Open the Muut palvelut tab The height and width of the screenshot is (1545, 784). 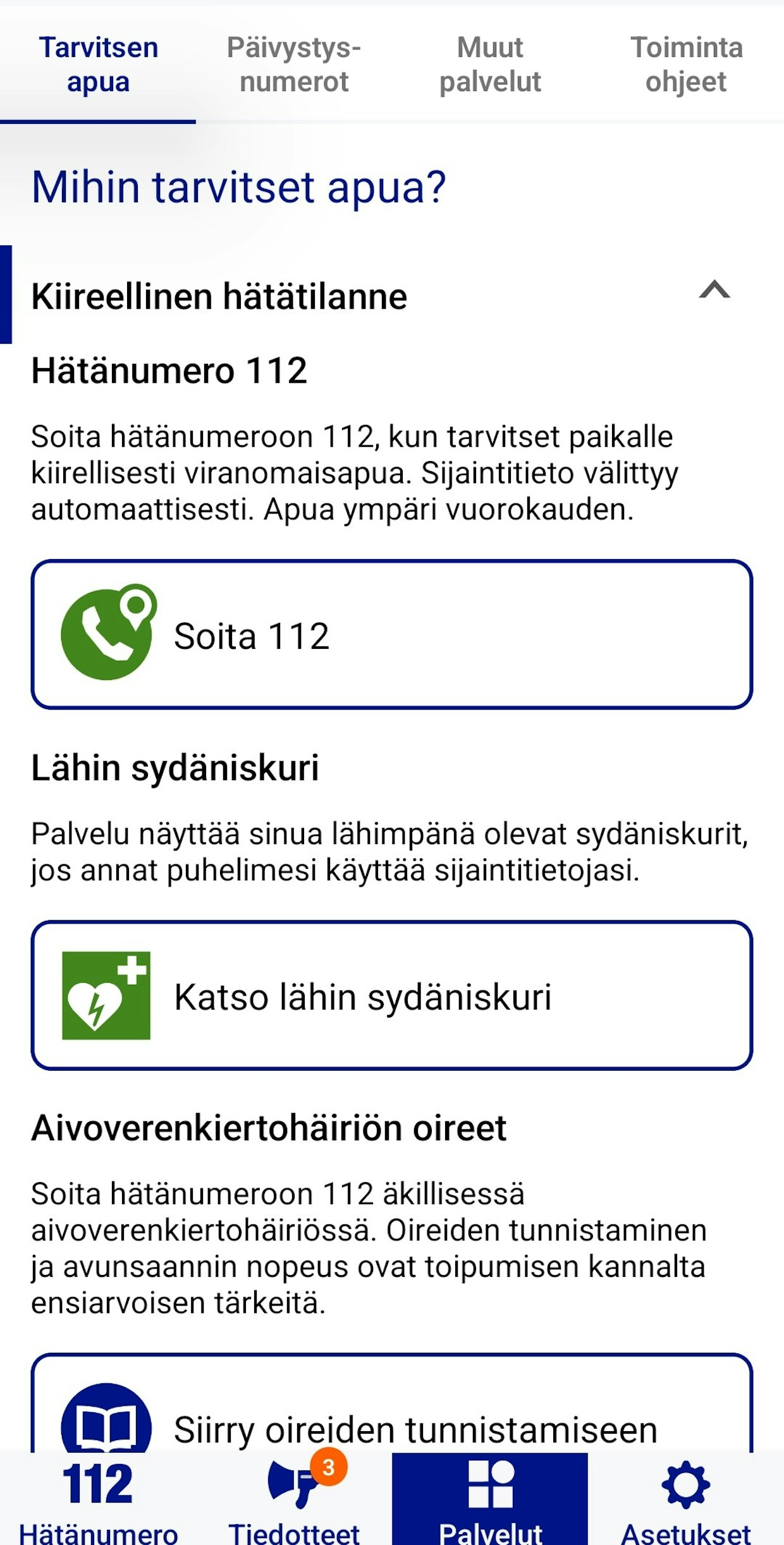[x=490, y=65]
